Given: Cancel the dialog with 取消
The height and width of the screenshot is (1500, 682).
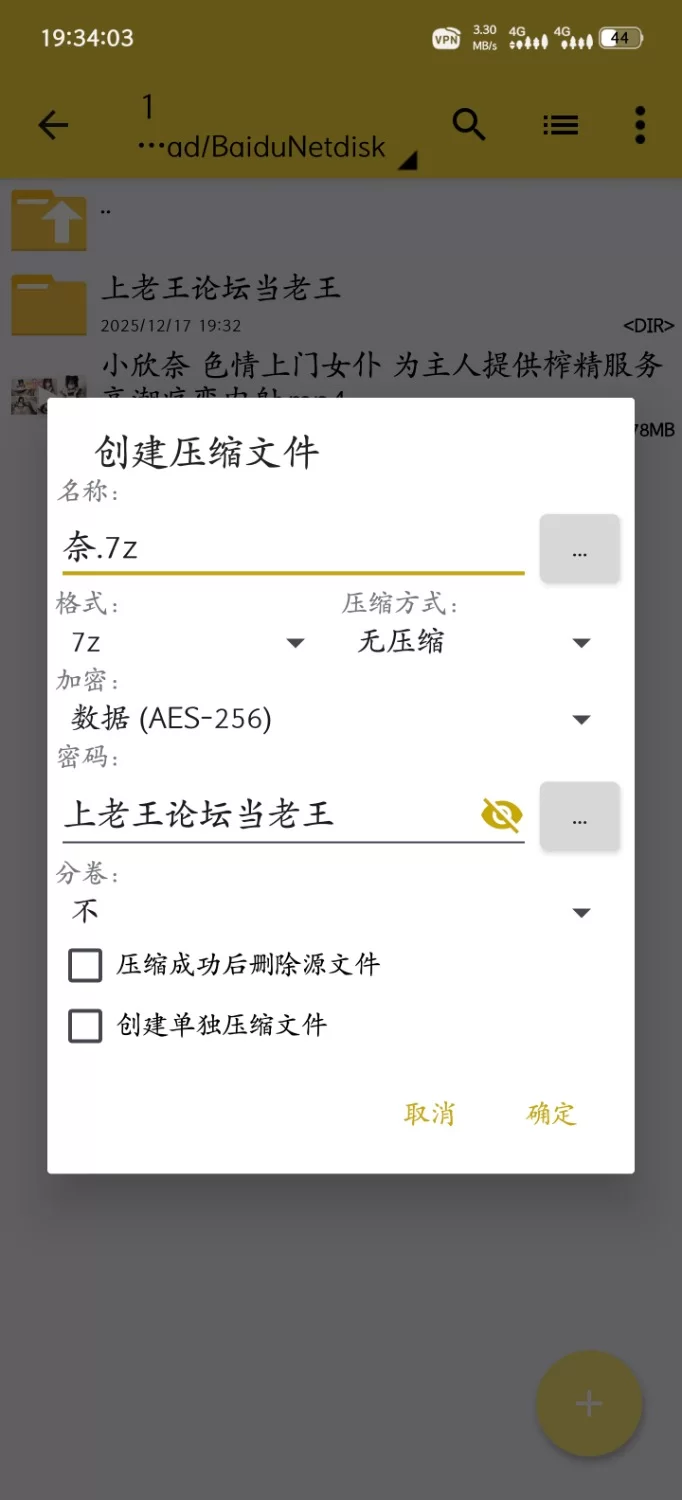Looking at the screenshot, I should (429, 1113).
